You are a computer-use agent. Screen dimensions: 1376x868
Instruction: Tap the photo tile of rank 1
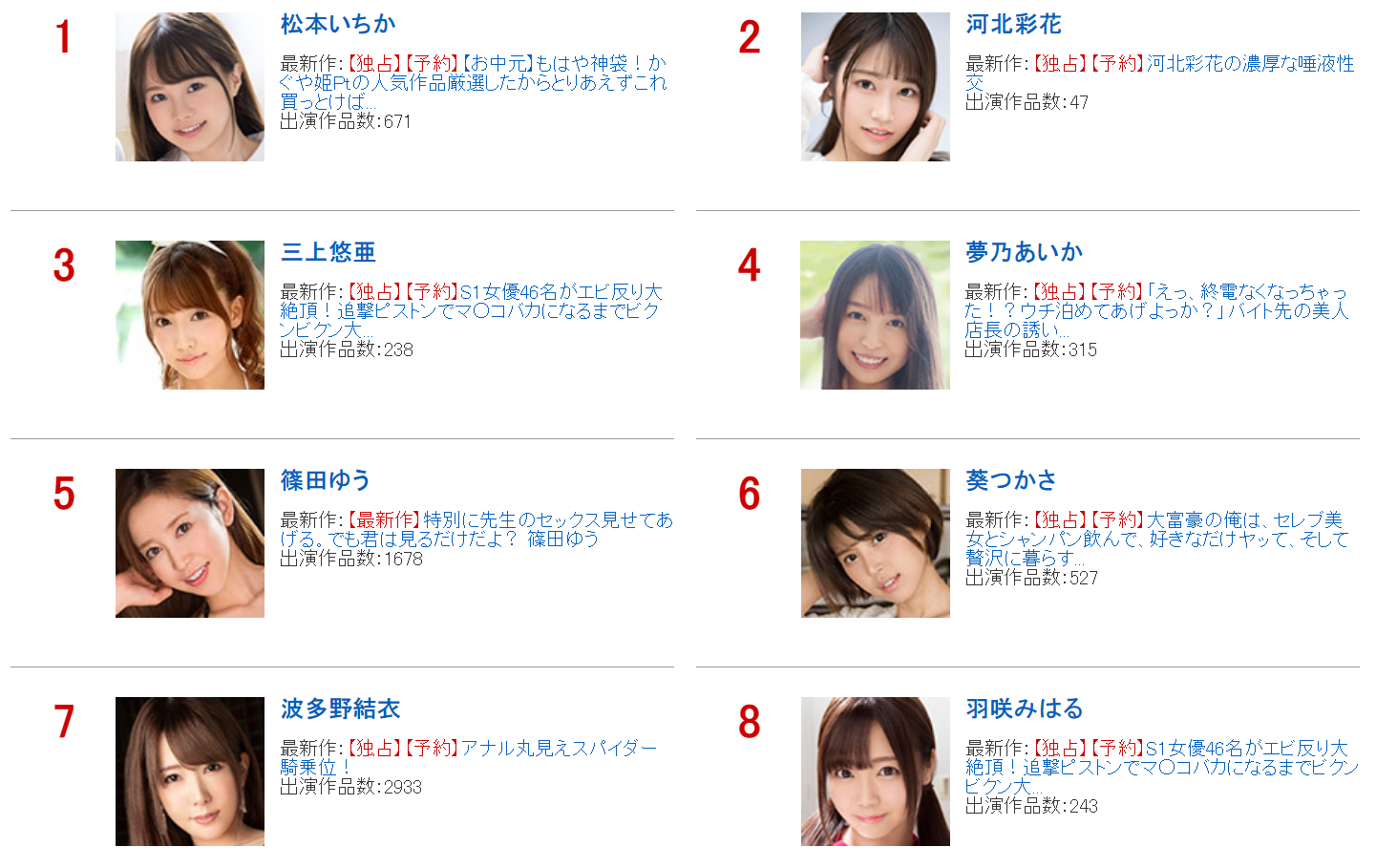tap(189, 87)
